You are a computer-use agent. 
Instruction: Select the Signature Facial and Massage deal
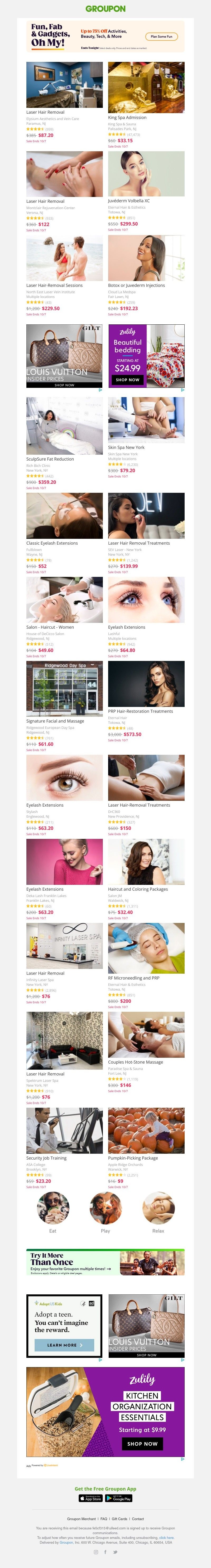(x=64, y=689)
